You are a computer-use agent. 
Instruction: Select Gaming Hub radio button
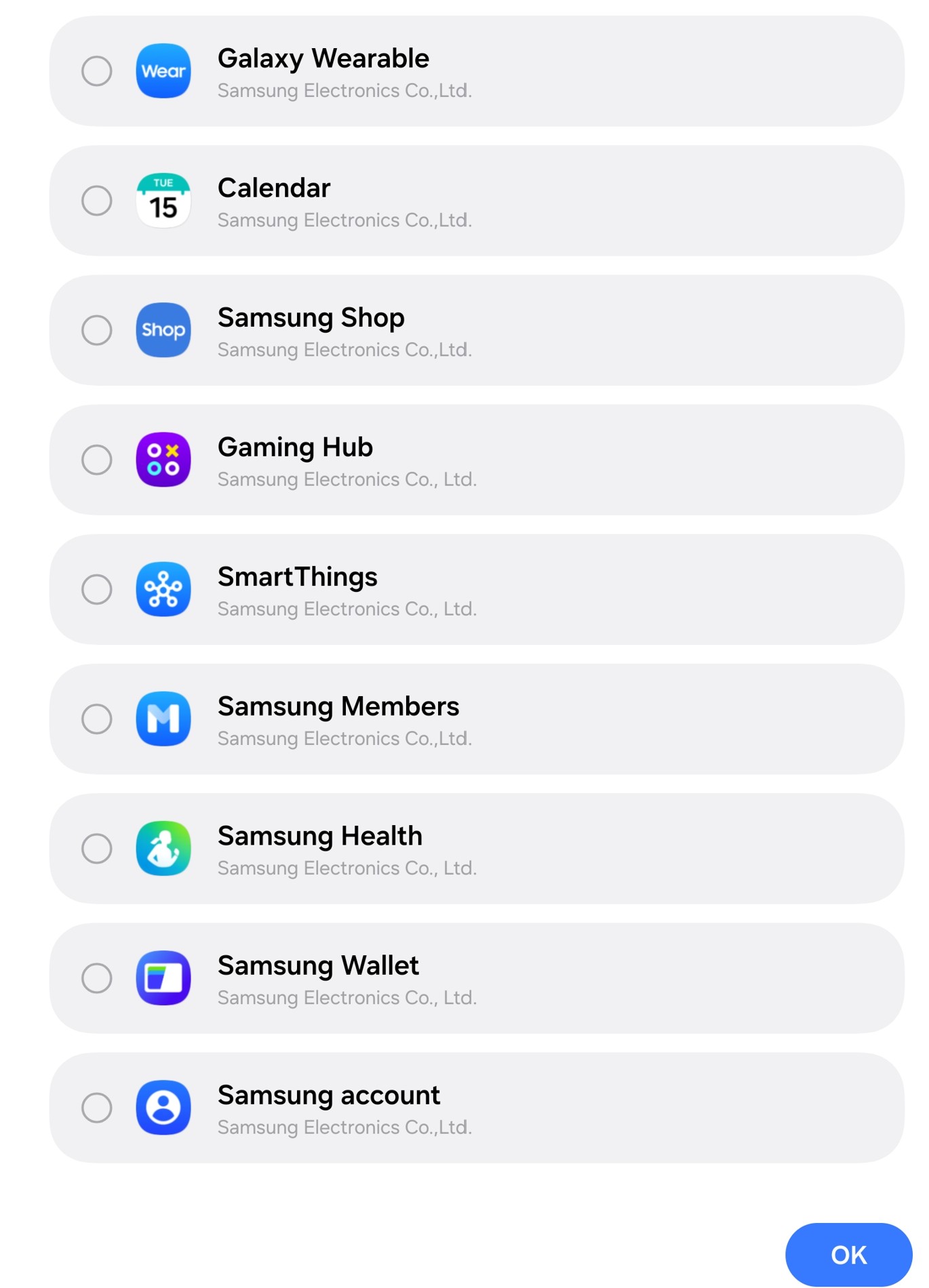97,460
